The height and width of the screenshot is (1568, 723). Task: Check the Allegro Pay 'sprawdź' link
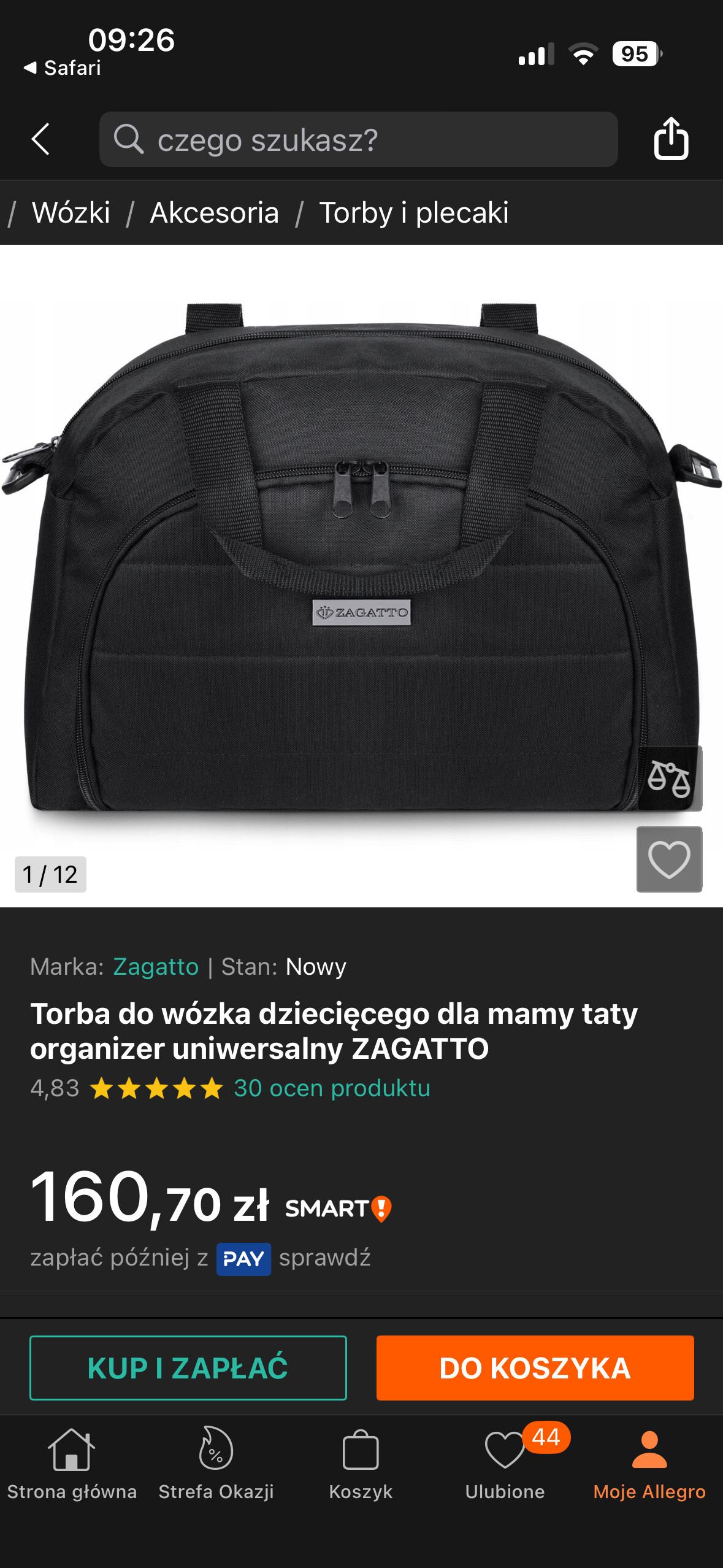324,1258
